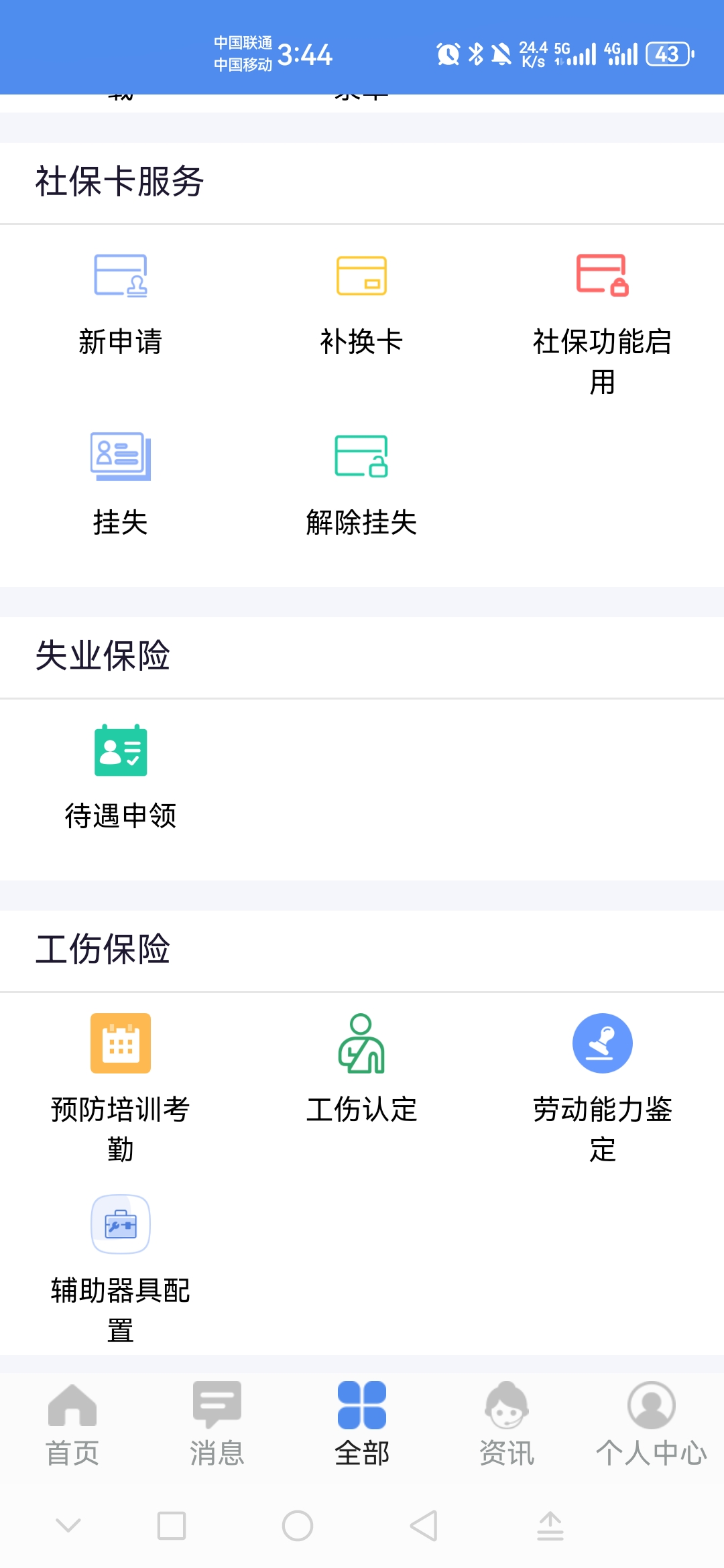Screen dimensions: 724x1568
Task: Tap the system back triangle button
Action: point(424,1526)
